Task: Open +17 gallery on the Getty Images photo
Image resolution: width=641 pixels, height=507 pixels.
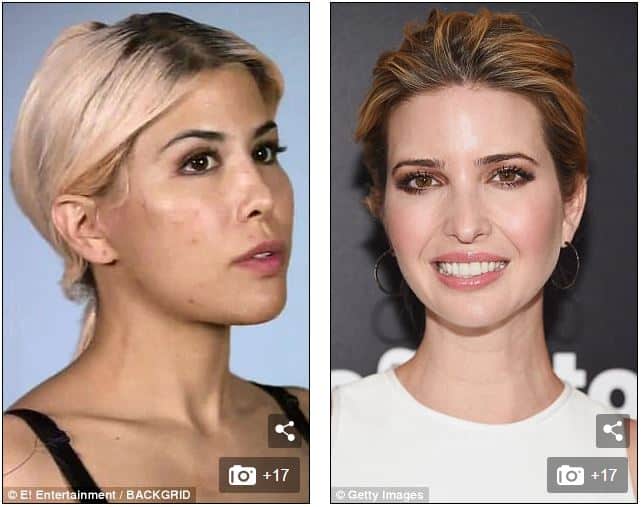Action: tap(587, 474)
